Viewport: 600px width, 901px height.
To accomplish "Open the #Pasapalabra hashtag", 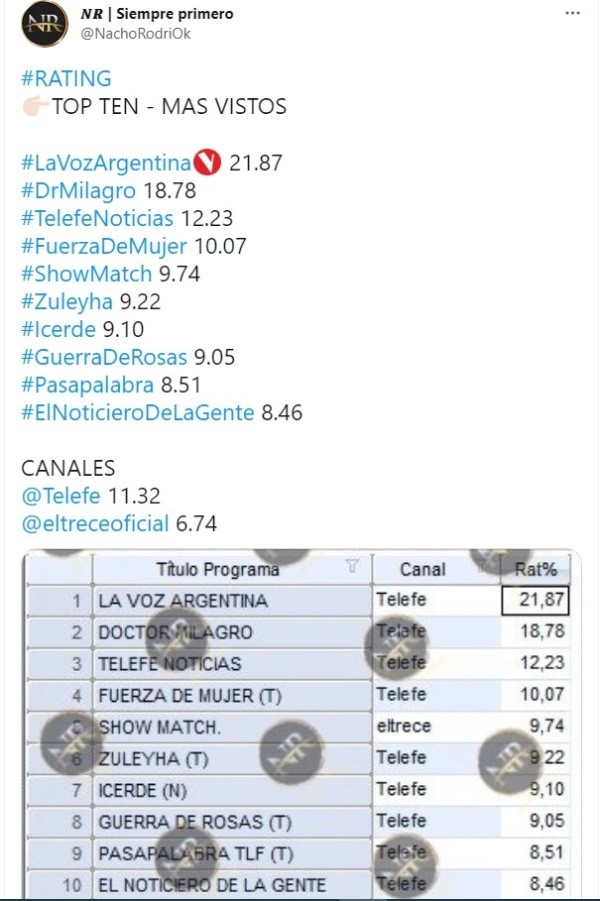I will coord(87,384).
